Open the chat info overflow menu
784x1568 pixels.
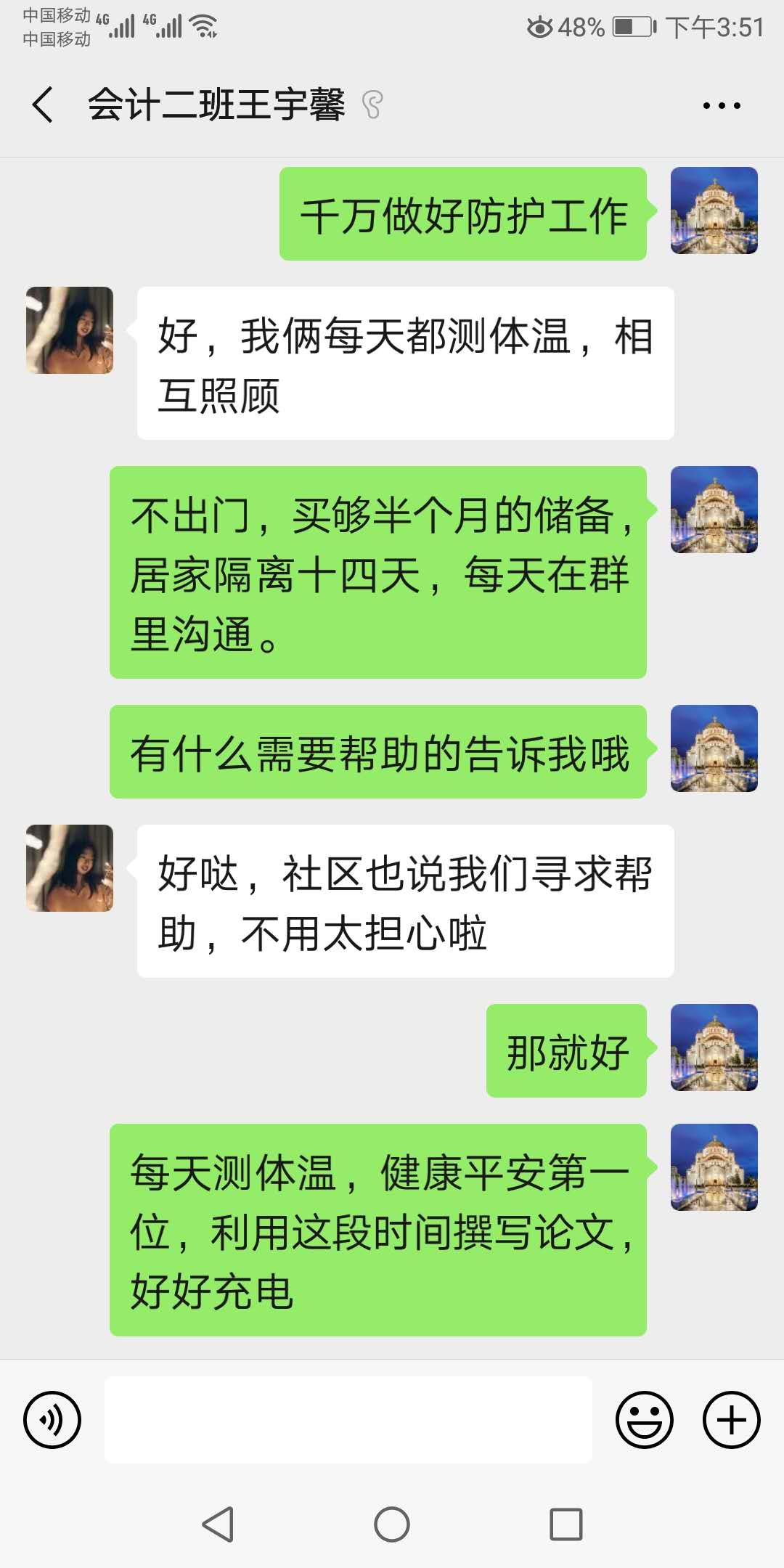[x=722, y=105]
